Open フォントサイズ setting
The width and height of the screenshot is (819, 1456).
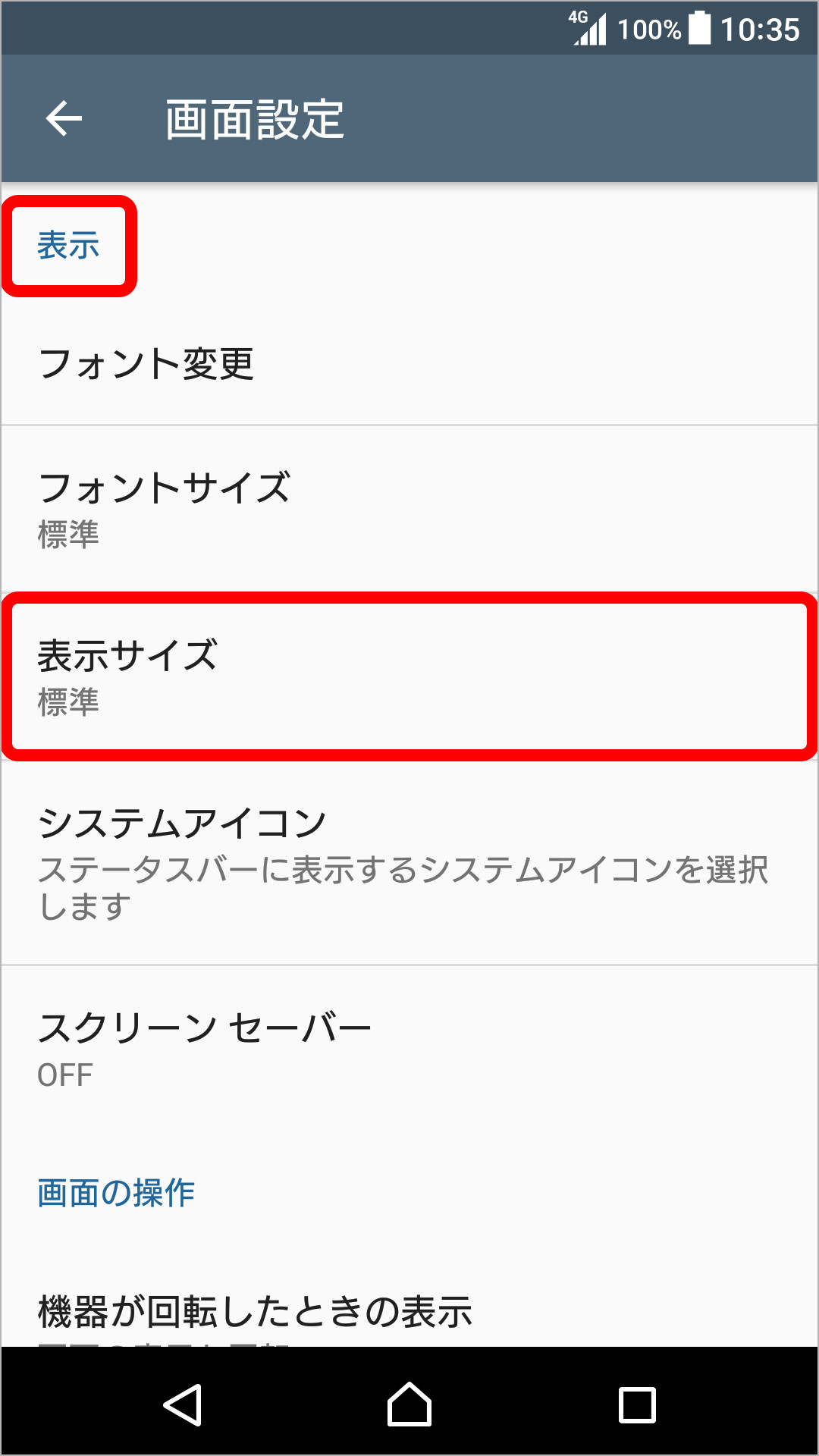(409, 510)
